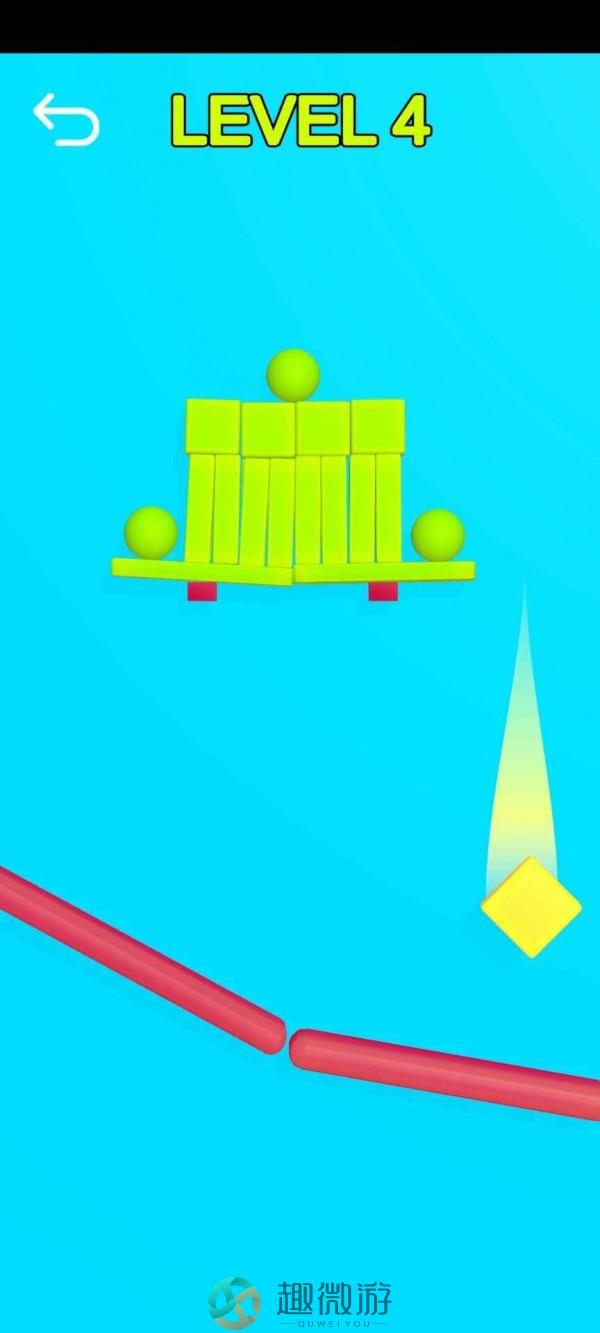Tap the back arrow icon
The height and width of the screenshot is (1333, 600).
pyautogui.click(x=66, y=120)
